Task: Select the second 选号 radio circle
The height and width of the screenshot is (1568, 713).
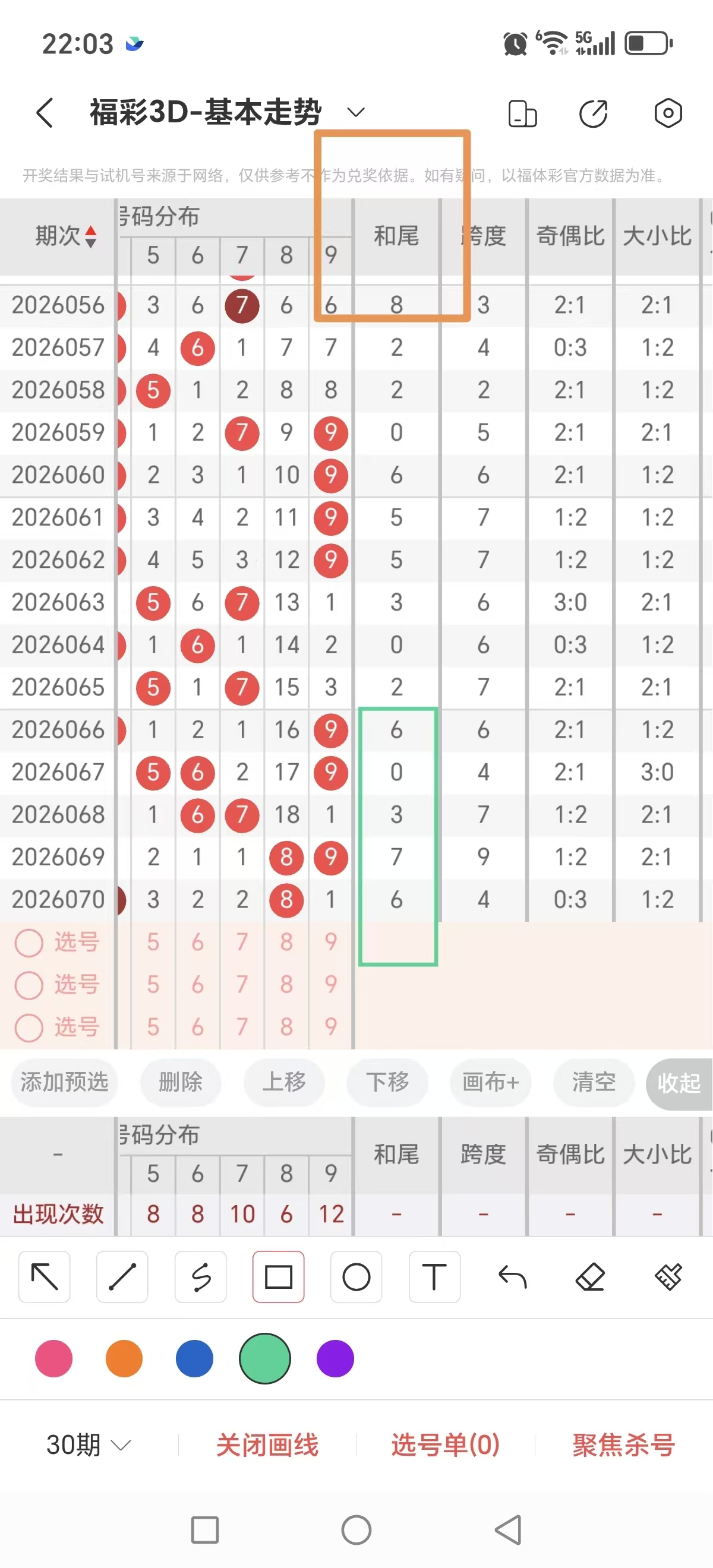Action: (x=29, y=984)
